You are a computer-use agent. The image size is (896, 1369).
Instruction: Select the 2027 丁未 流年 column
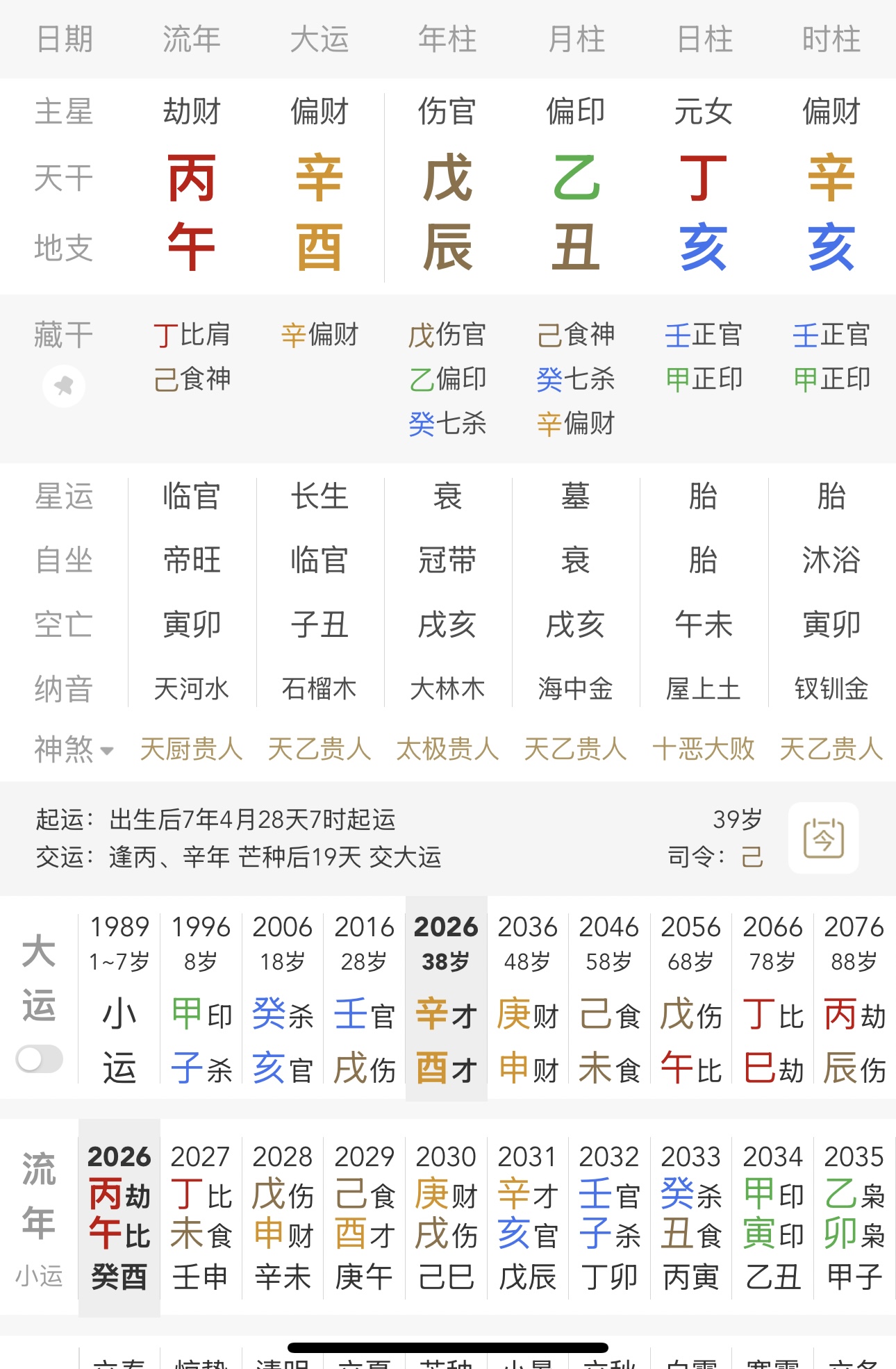(201, 1215)
